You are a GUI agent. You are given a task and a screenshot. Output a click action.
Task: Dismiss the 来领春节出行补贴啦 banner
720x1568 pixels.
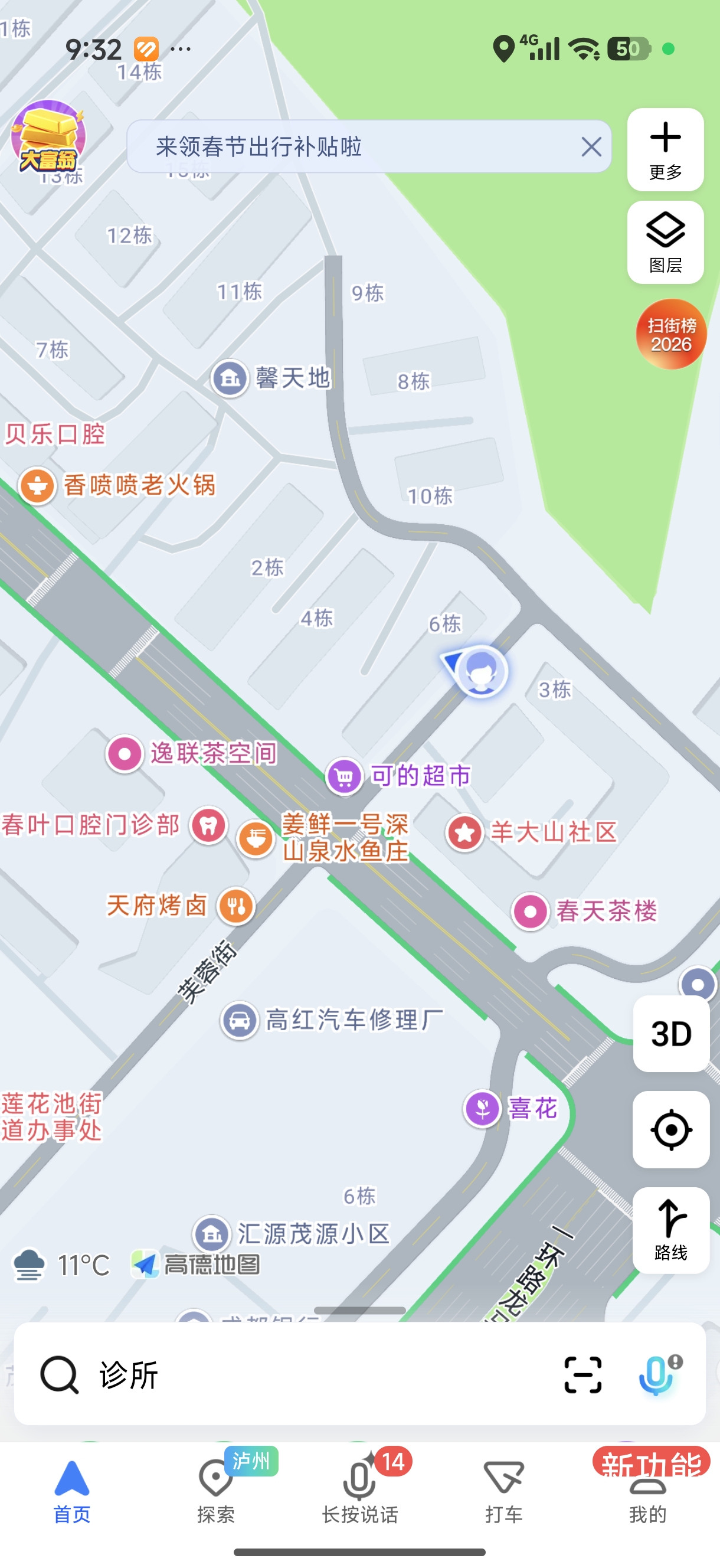590,146
